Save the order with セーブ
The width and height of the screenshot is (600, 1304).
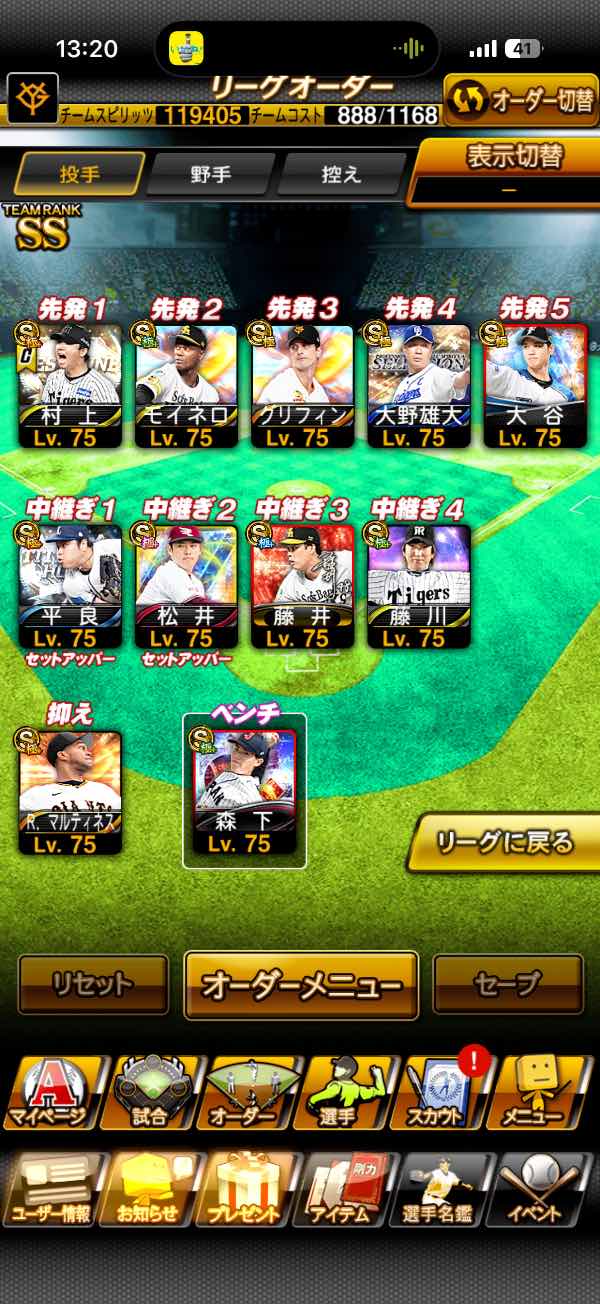(x=508, y=984)
